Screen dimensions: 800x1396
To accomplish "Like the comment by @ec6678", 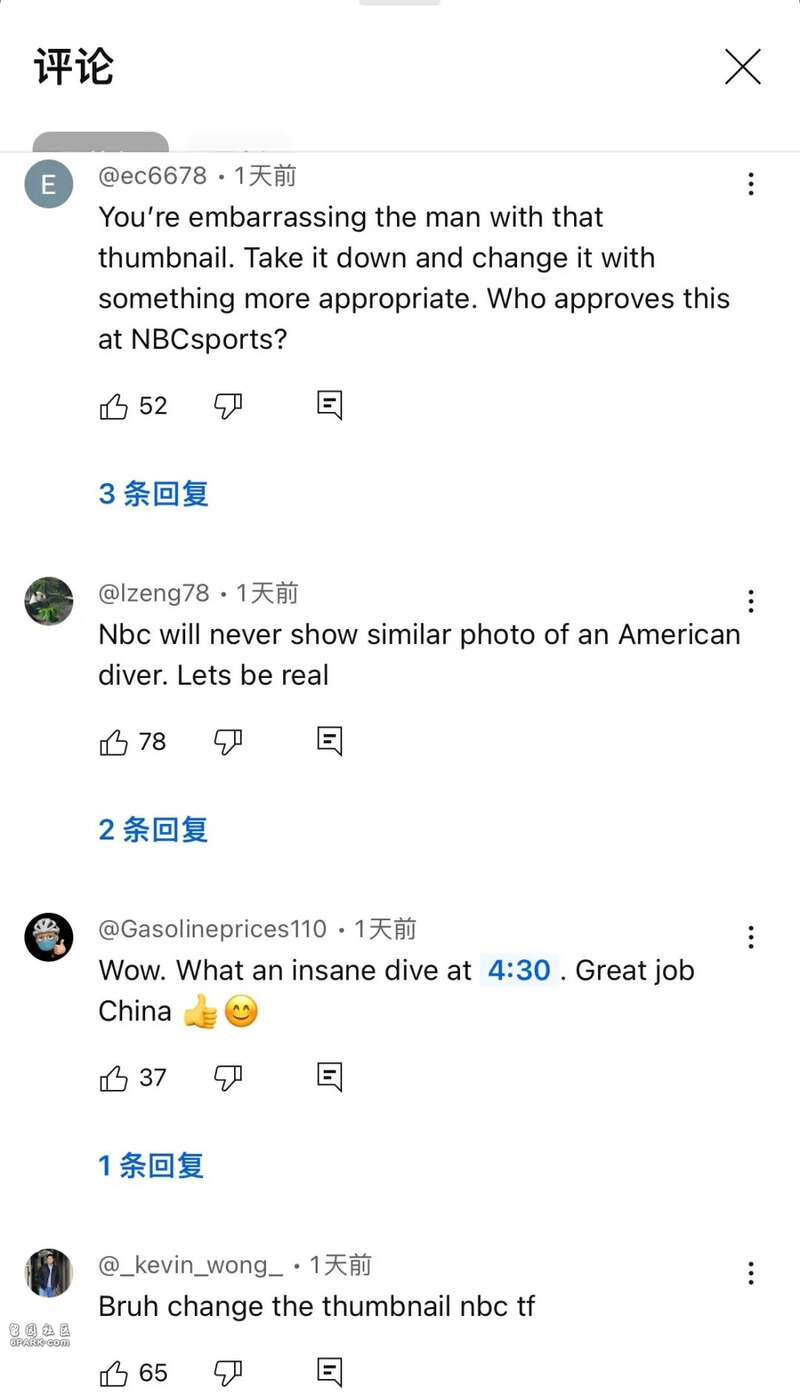I will click(114, 406).
